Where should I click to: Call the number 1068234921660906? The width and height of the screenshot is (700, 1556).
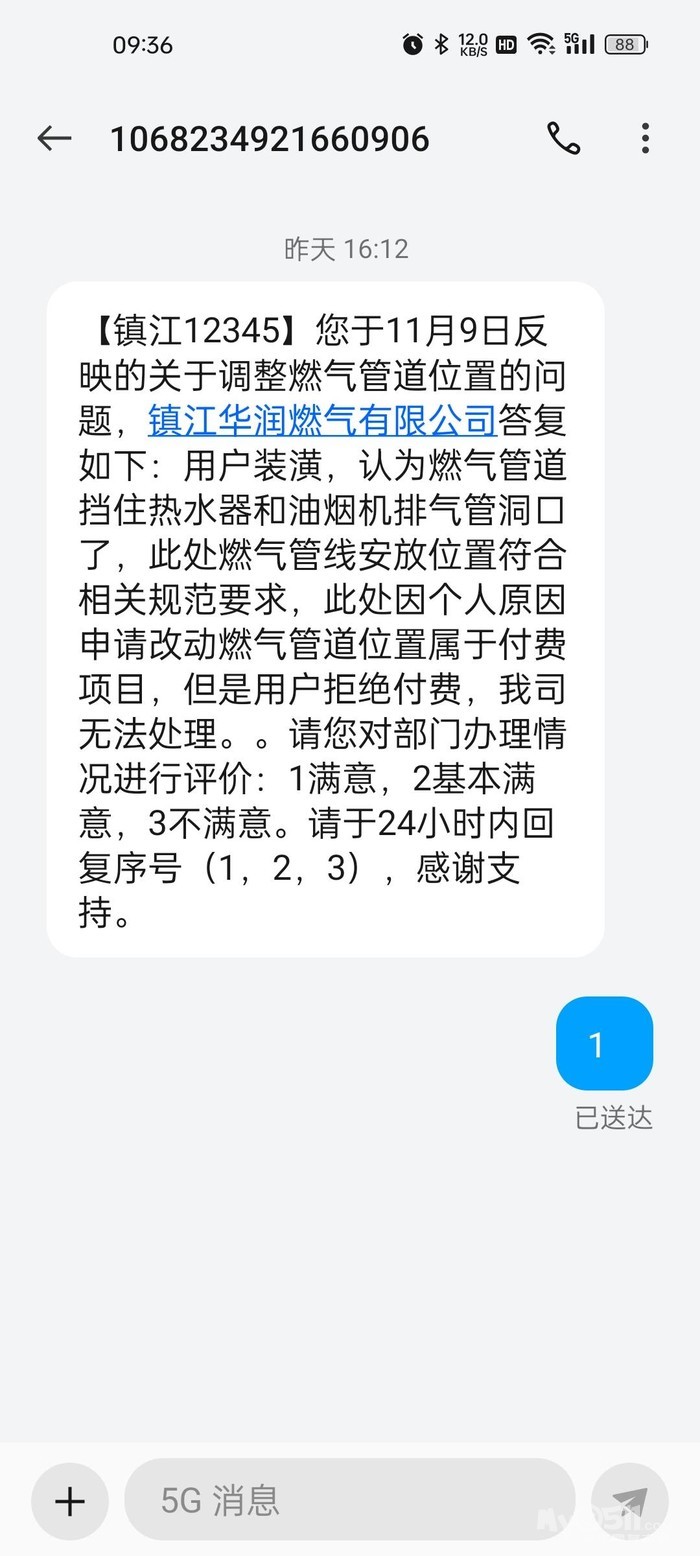pos(563,139)
